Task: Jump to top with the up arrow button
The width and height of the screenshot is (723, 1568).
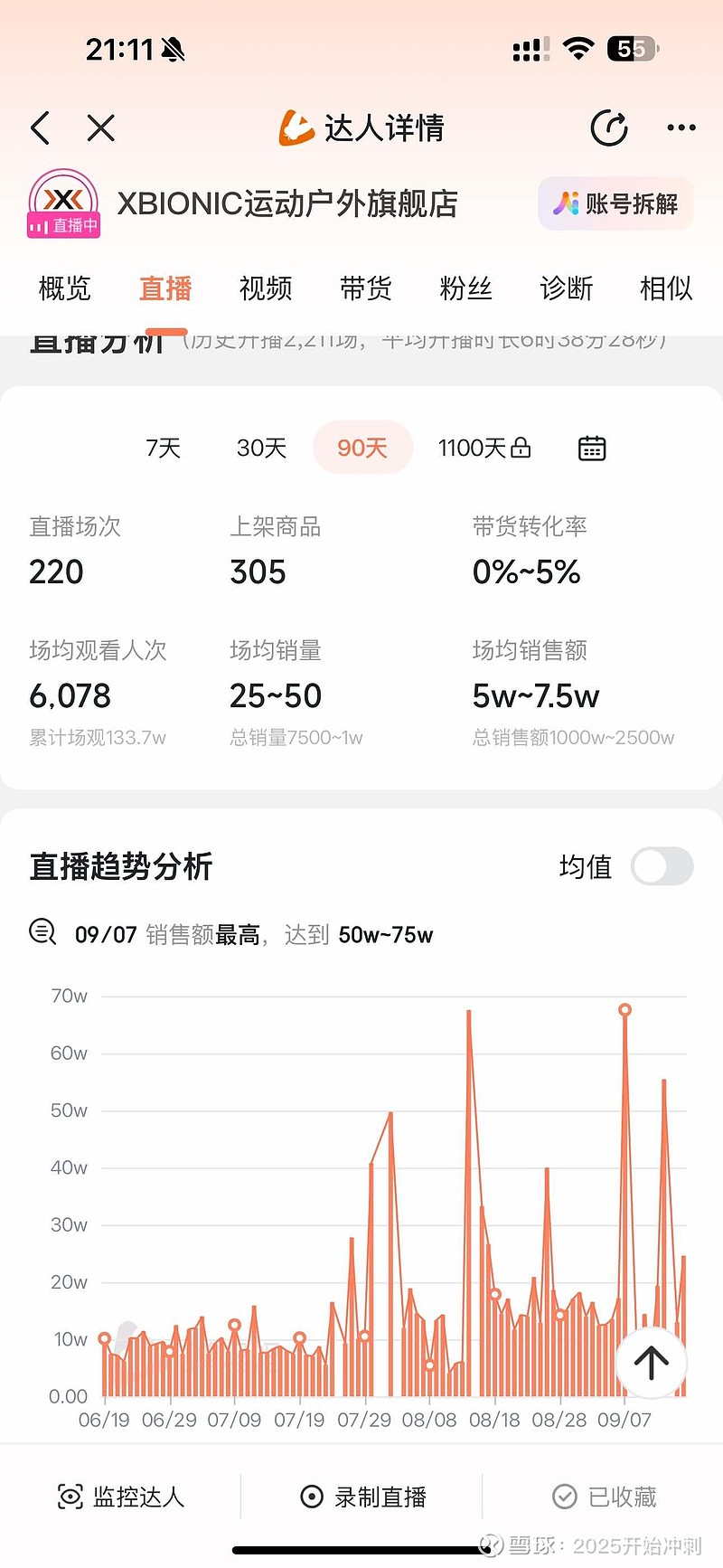Action: pyautogui.click(x=651, y=1362)
